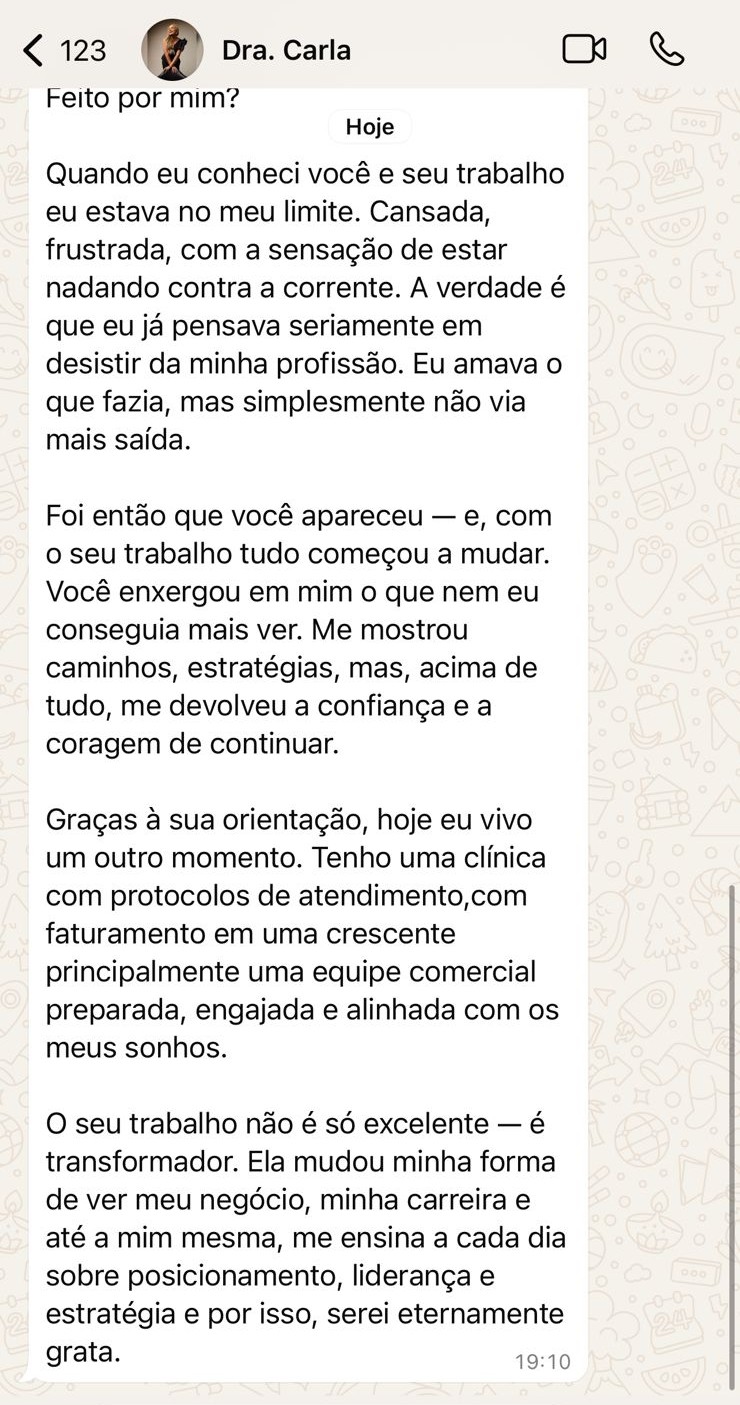Tap the 19:10 message timestamp
Screen dimensions: 740x1405
point(544,1361)
